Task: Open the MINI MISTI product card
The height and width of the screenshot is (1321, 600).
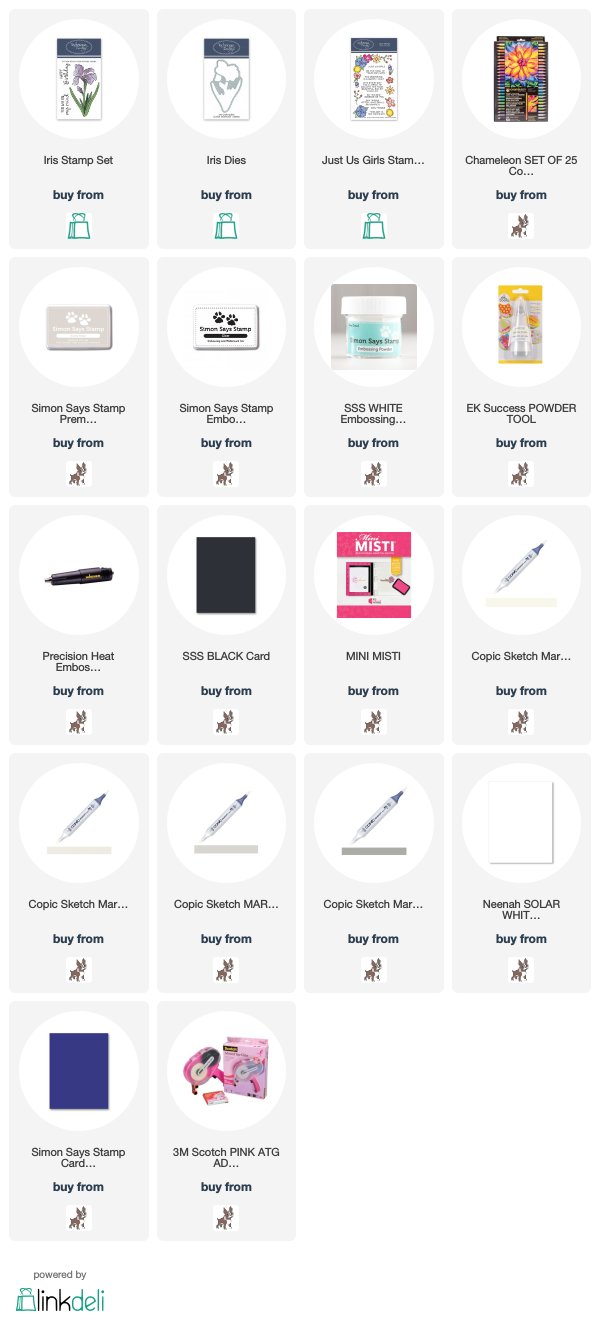Action: coord(373,625)
